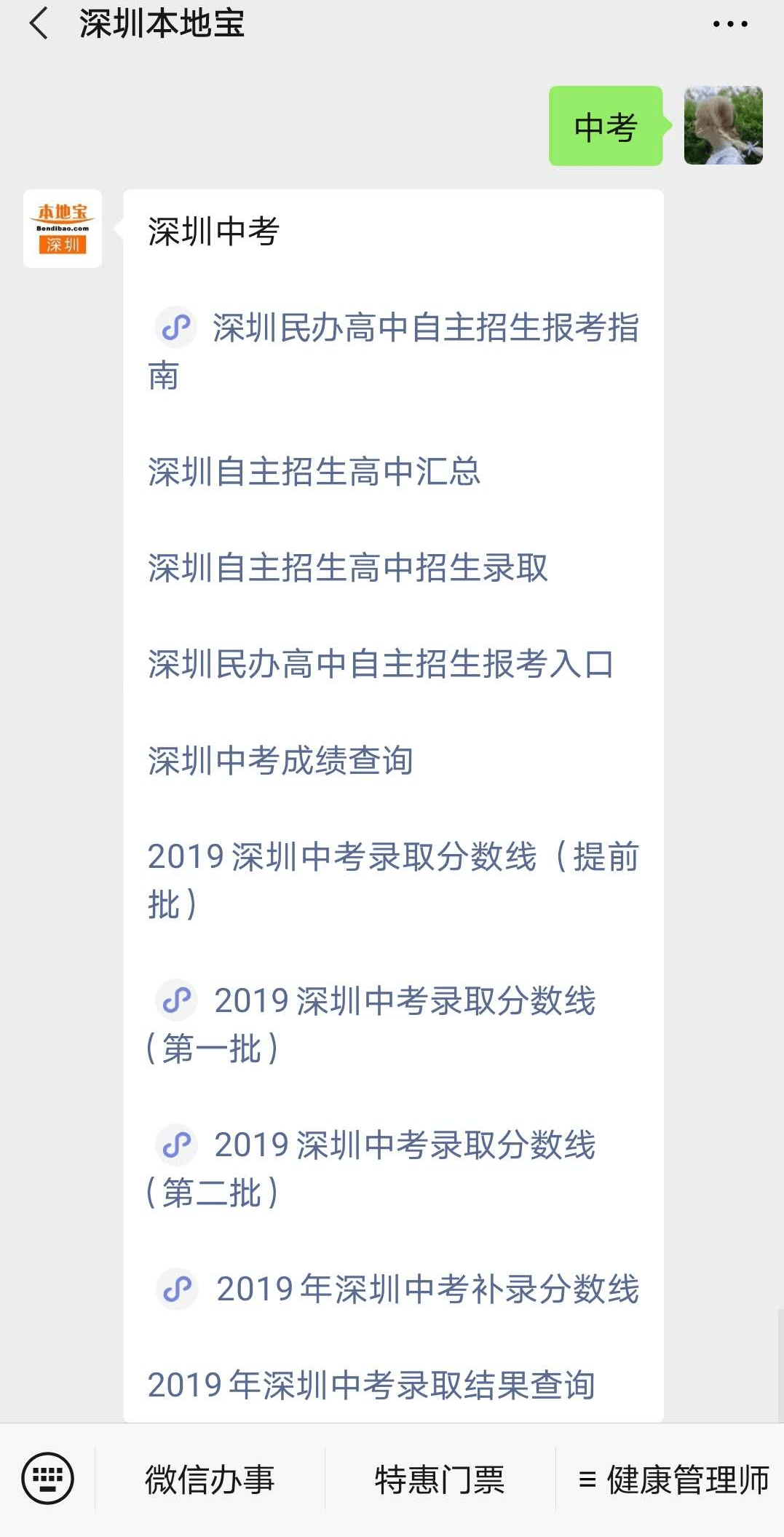Open 2019年深圳中考补录分数线 link

427,1289
